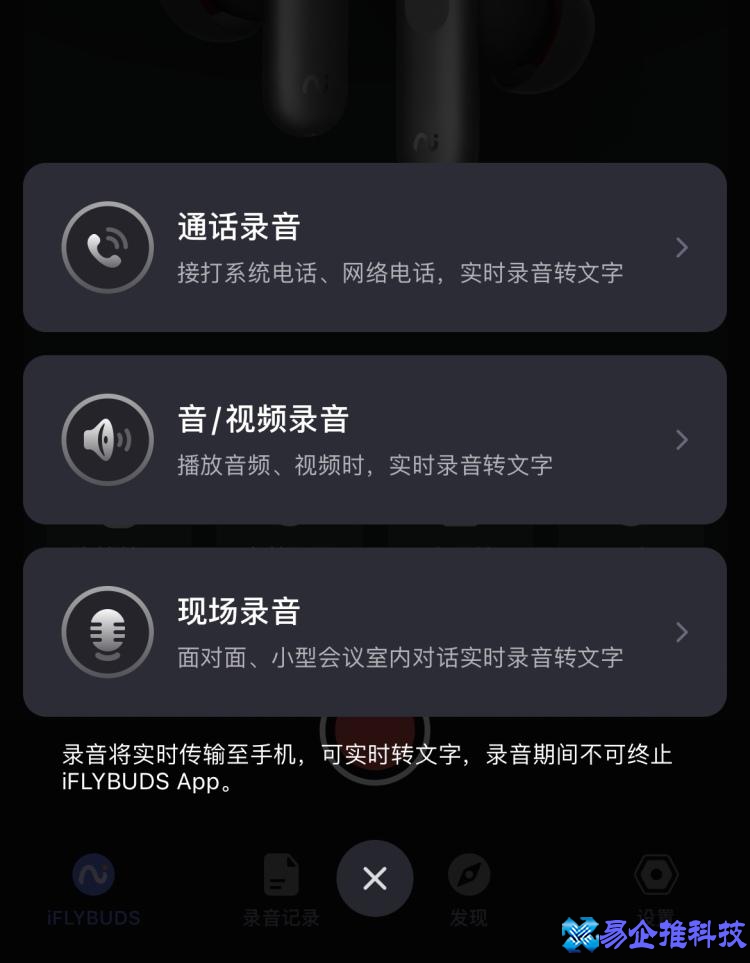Select the 通话录音 phone call recording icon
This screenshot has width=750, height=963.
point(107,247)
